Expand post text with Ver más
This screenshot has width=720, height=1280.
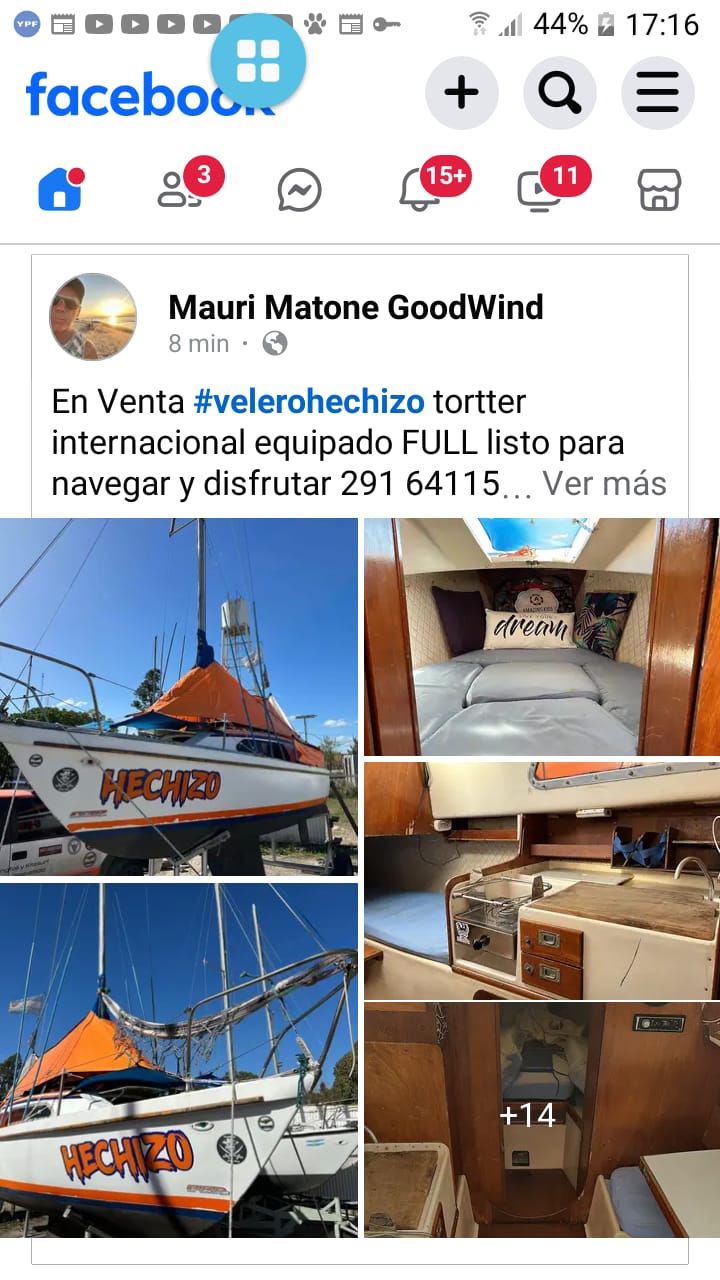(x=604, y=484)
